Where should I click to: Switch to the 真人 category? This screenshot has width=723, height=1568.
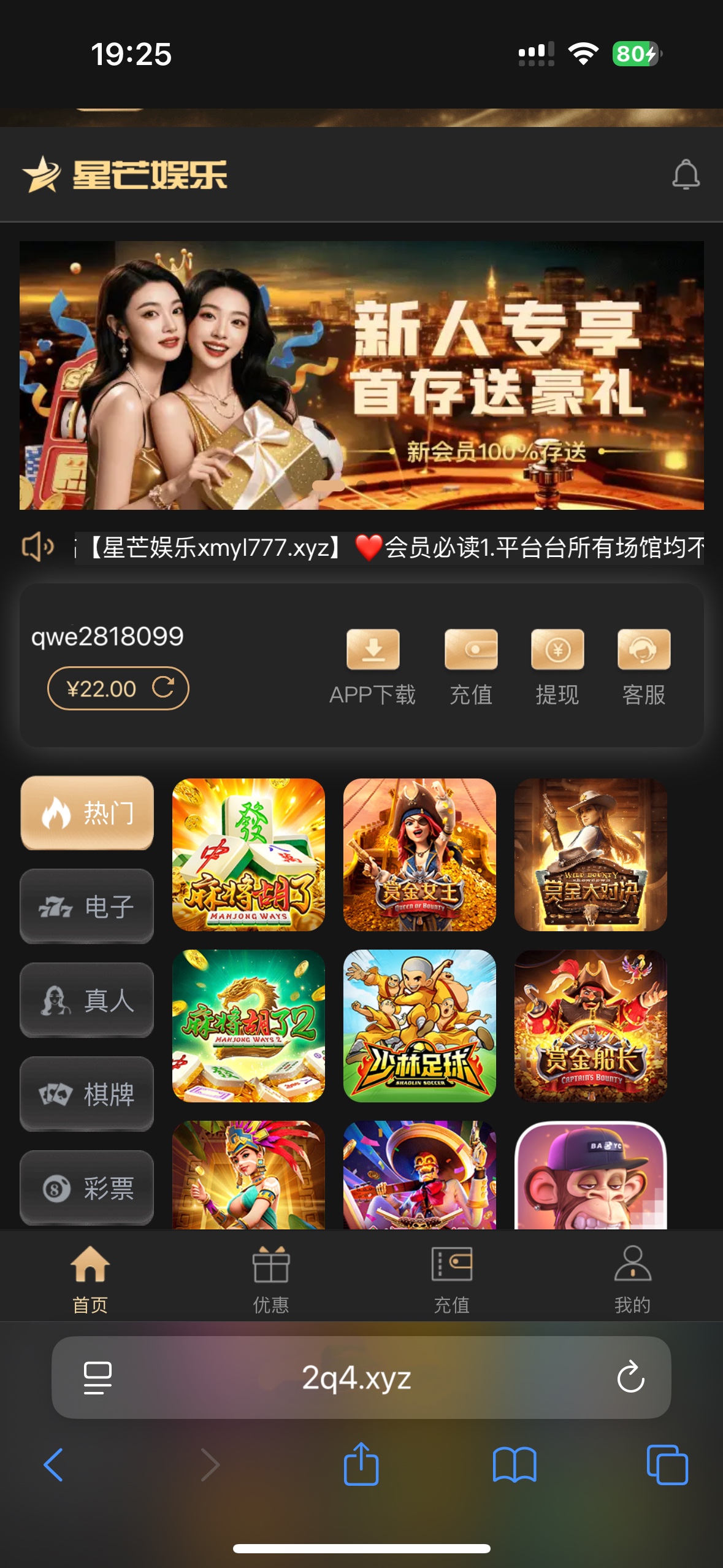(87, 1000)
